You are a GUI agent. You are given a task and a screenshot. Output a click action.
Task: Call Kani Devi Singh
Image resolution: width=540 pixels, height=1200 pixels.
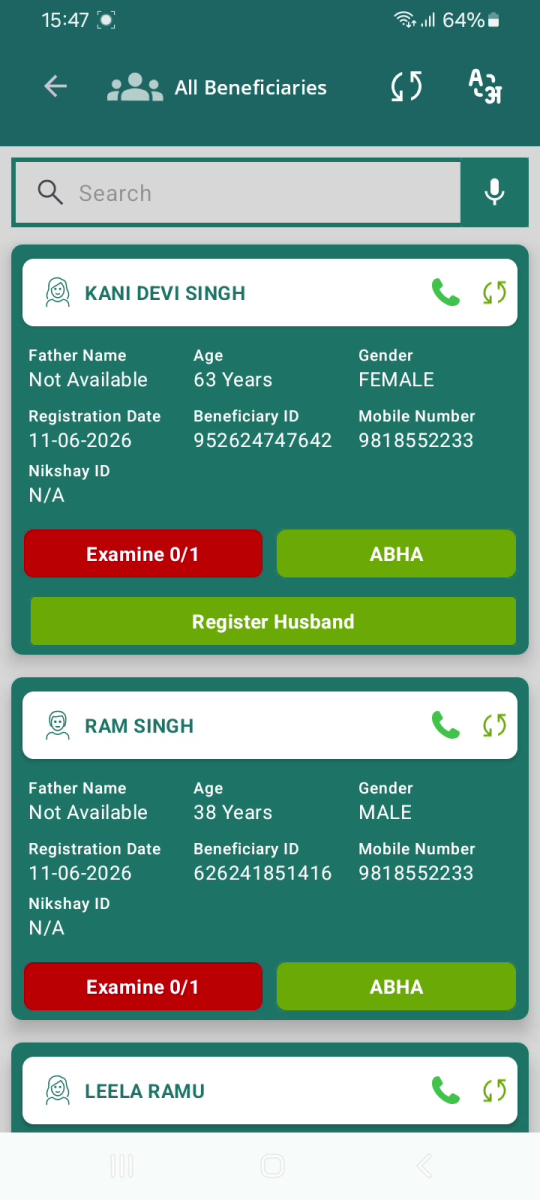pyautogui.click(x=445, y=293)
